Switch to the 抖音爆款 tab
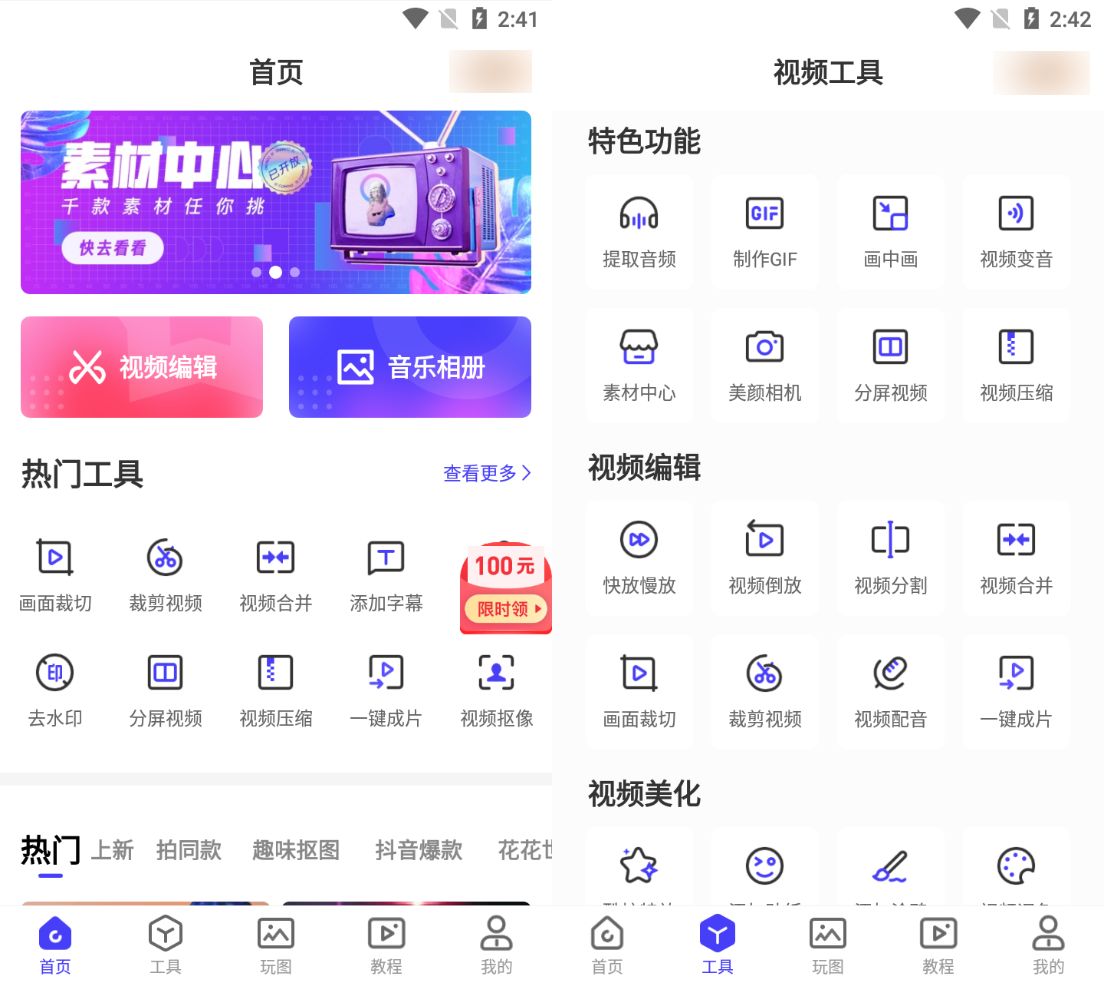 (418, 850)
